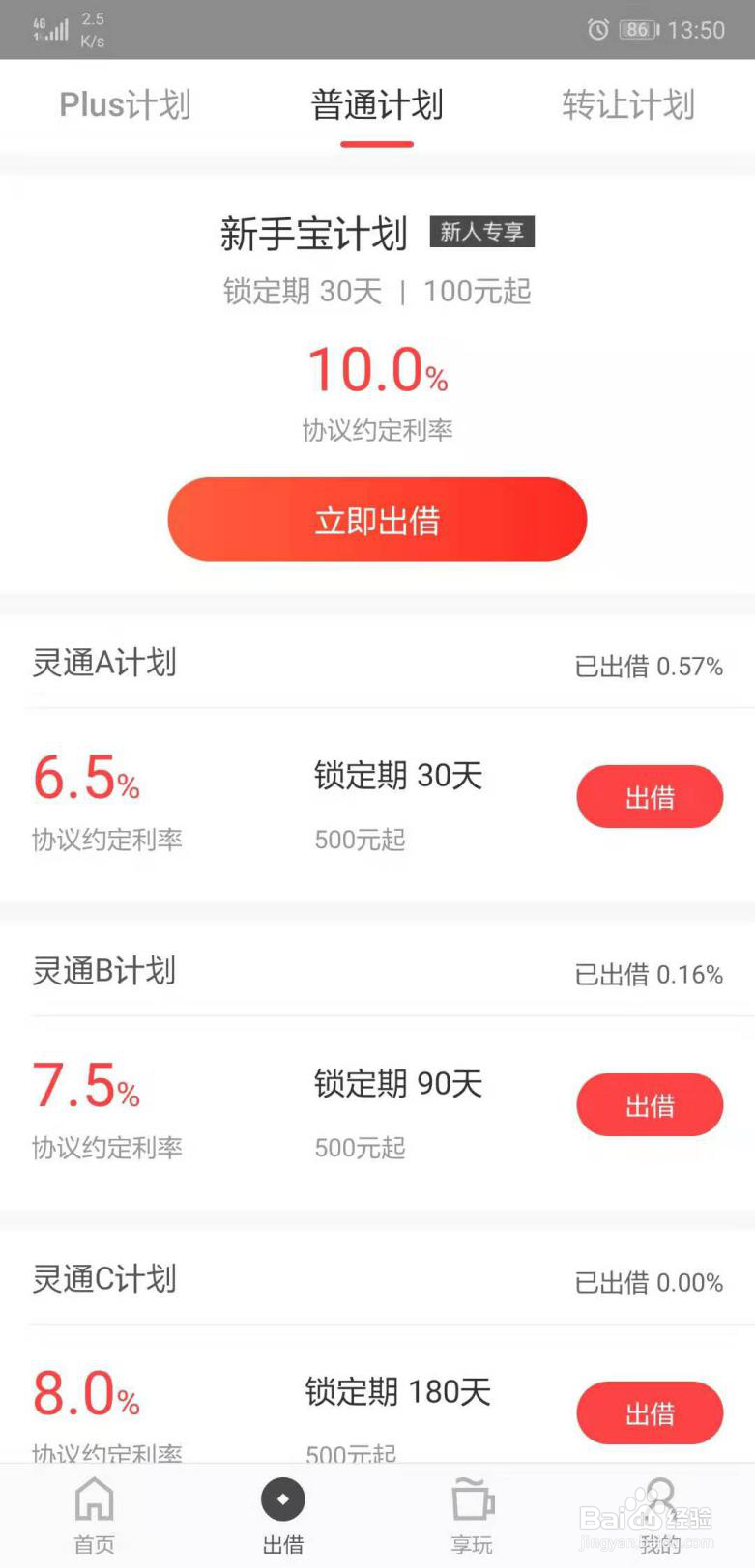Click 出借 button for 灵通B计划
The height and width of the screenshot is (1568, 755).
click(649, 1104)
